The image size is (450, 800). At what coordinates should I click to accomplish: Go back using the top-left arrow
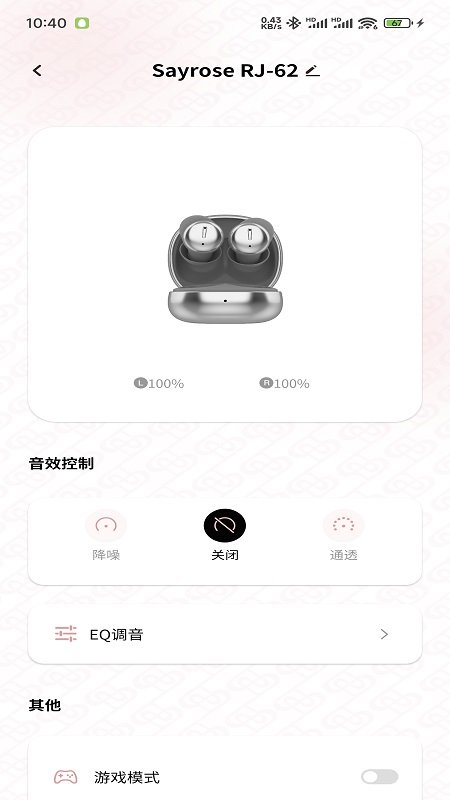tap(37, 71)
